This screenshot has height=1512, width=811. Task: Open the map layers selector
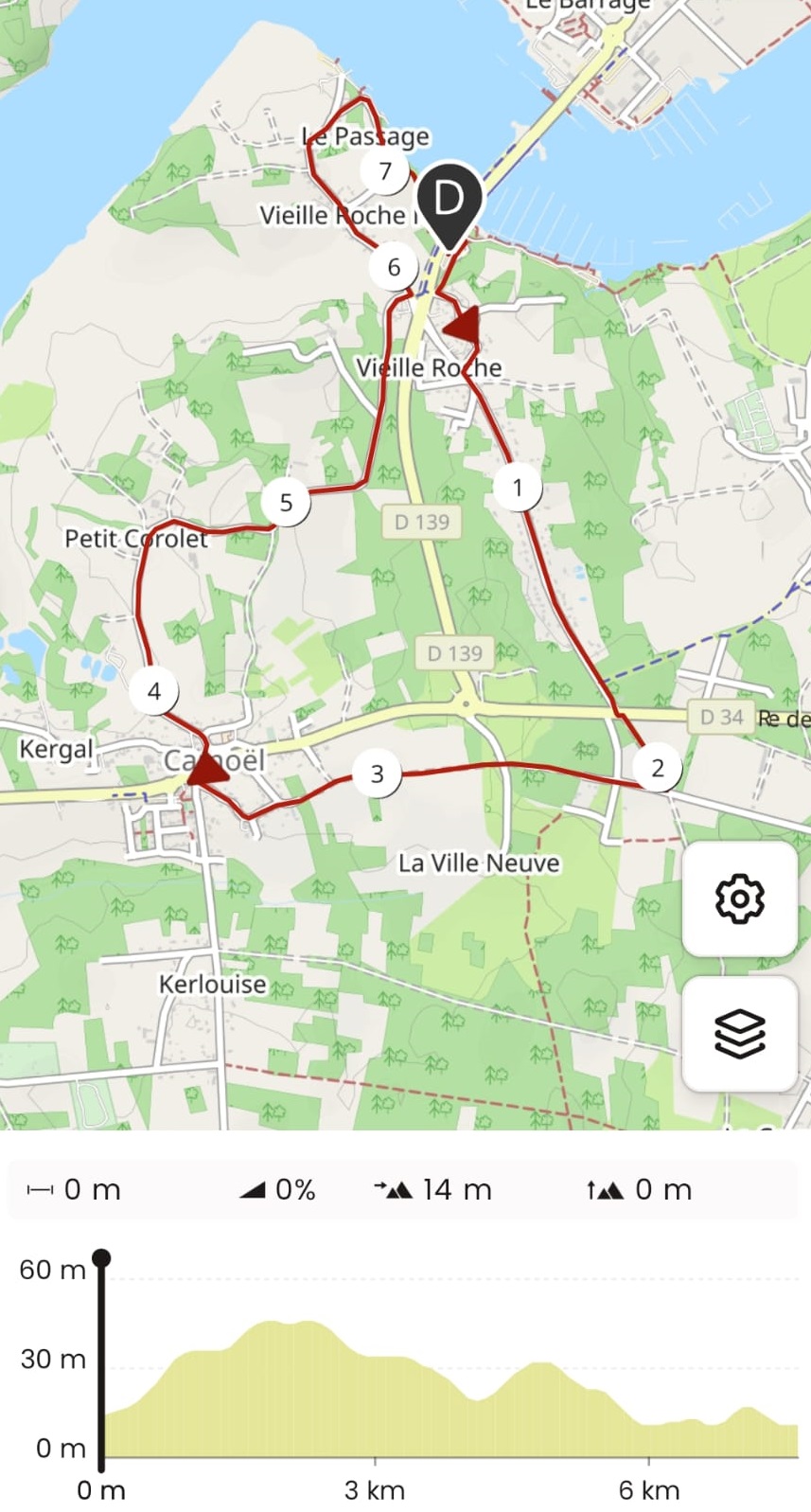pos(739,1033)
